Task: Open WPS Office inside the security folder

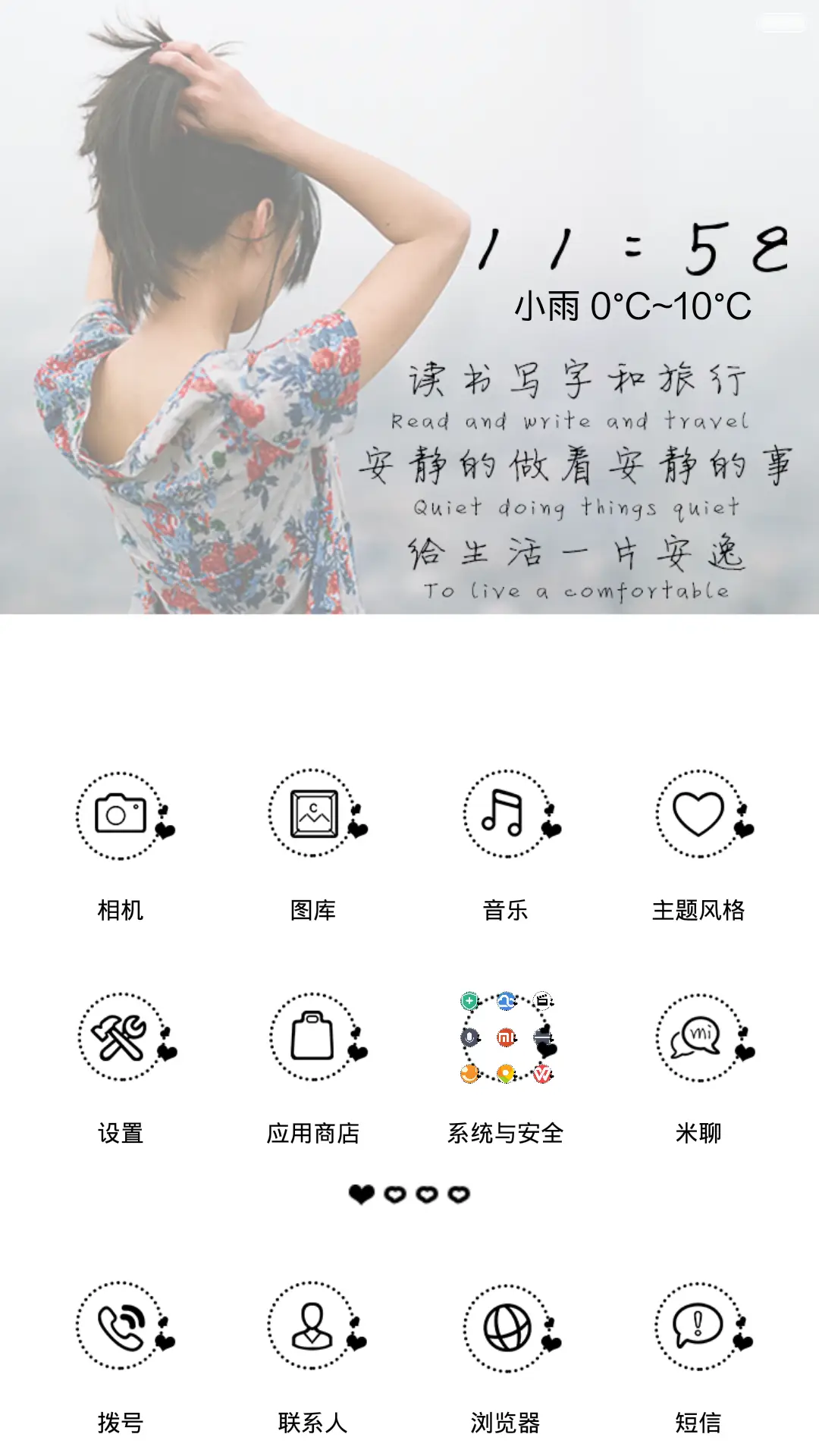Action: tap(544, 1076)
